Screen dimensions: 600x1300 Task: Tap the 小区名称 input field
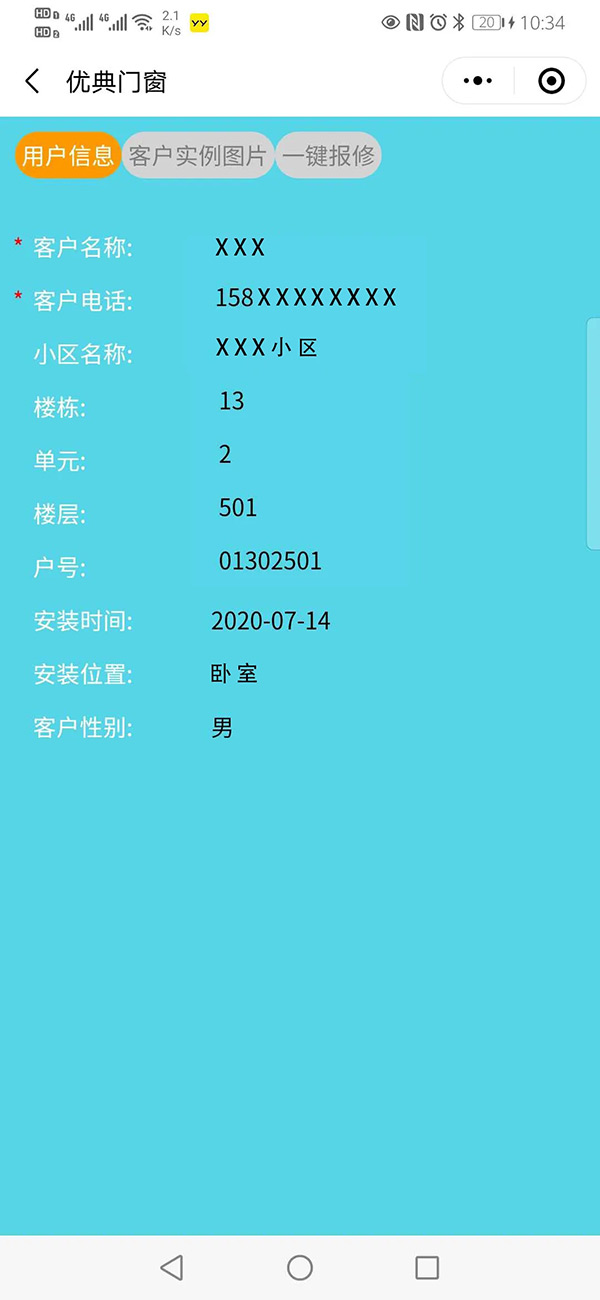coord(308,348)
